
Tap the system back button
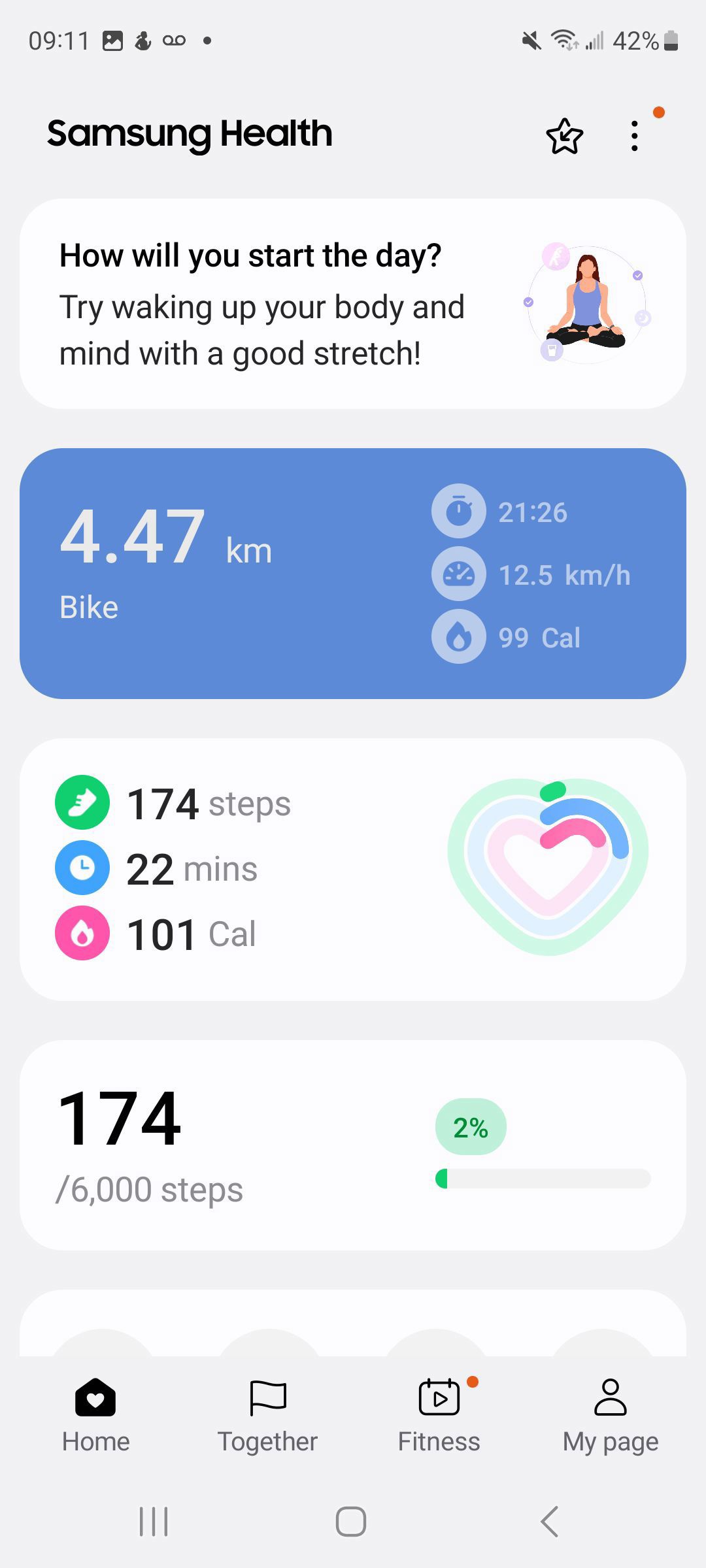549,1522
